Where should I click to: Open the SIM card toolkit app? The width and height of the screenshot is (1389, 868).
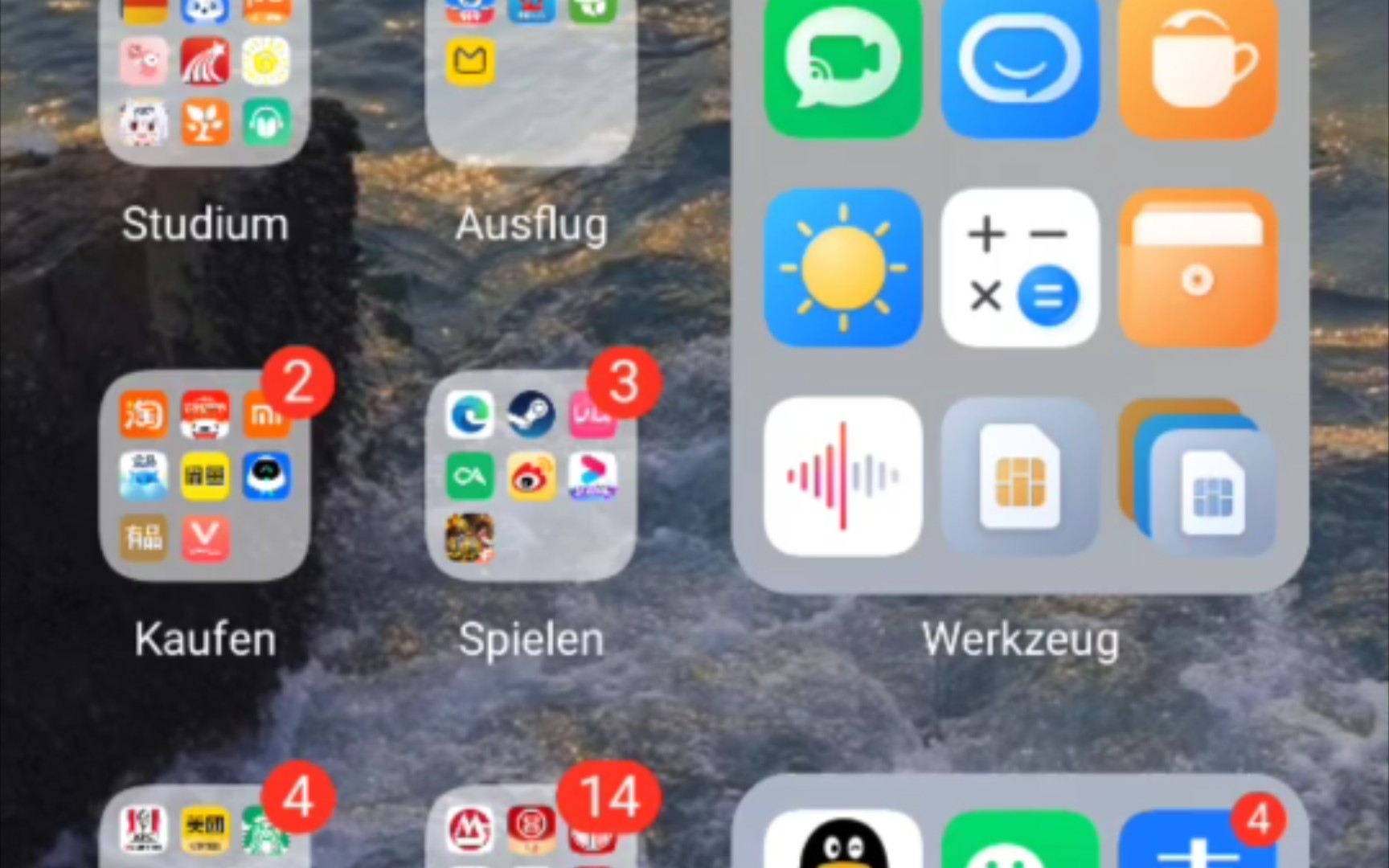click(1019, 476)
